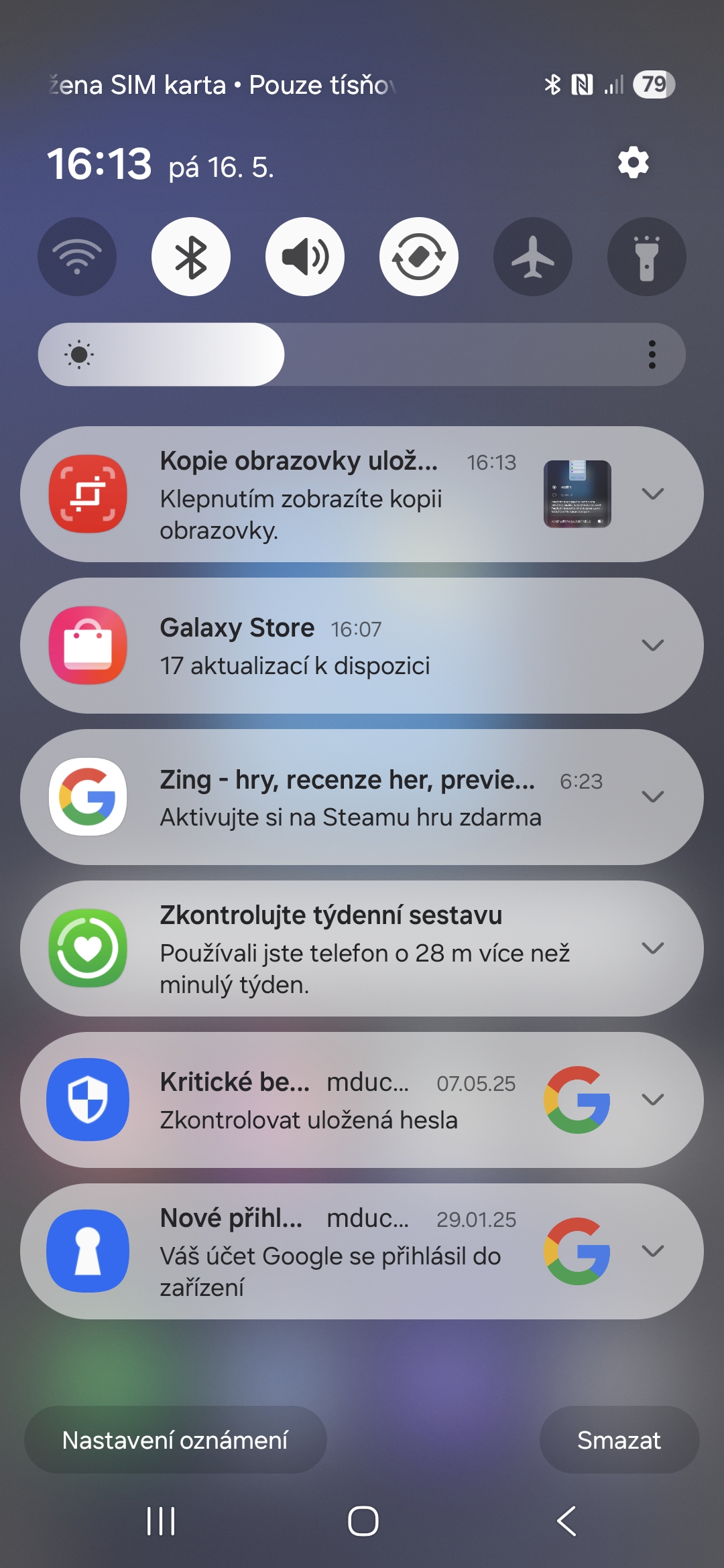Toggle the sound mode button

[x=305, y=257]
